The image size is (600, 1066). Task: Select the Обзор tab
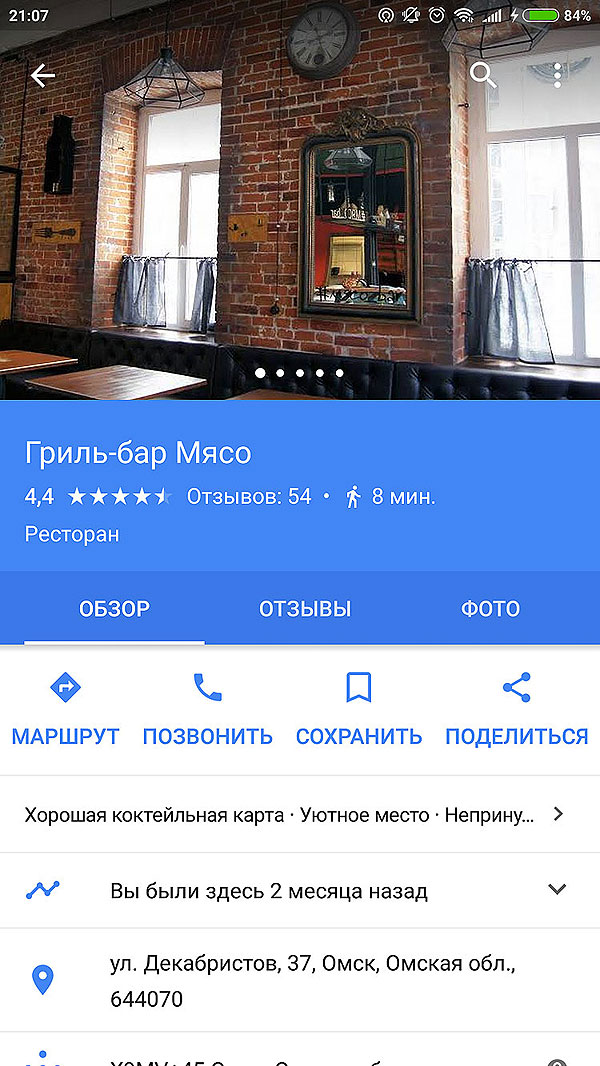click(114, 609)
